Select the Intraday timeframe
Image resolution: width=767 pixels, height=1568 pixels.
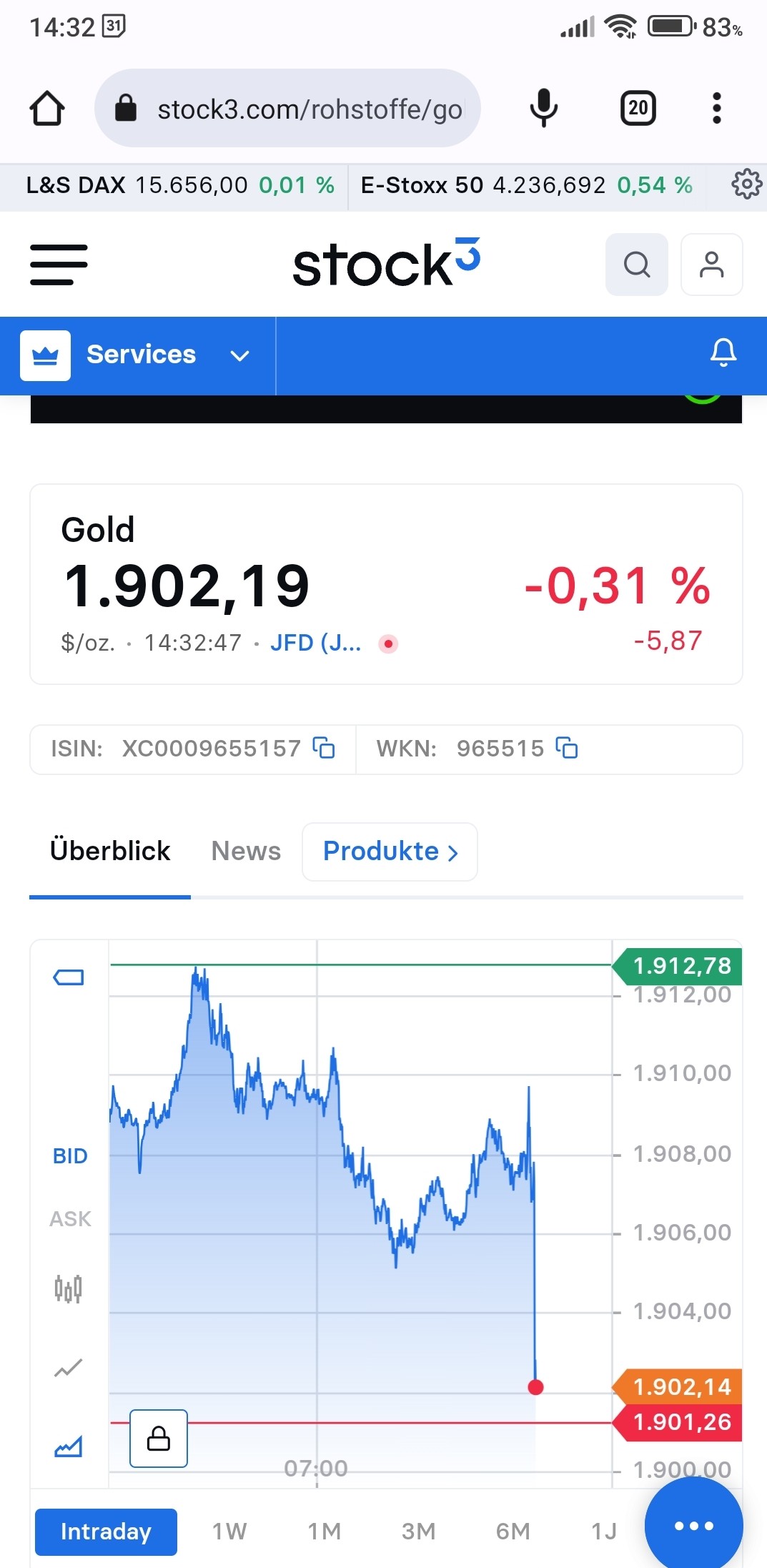point(105,1532)
